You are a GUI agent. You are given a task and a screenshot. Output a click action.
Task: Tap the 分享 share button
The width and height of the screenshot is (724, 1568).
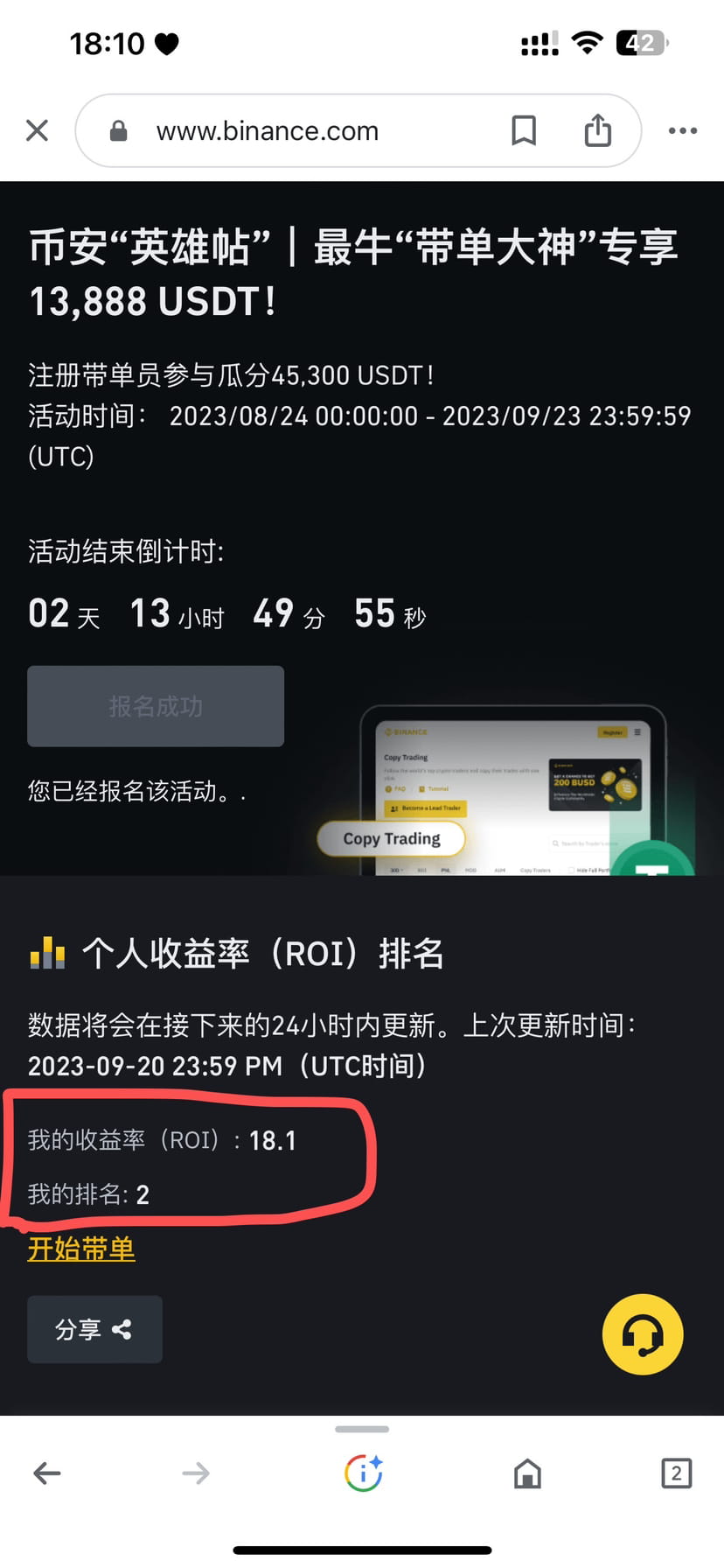94,1329
